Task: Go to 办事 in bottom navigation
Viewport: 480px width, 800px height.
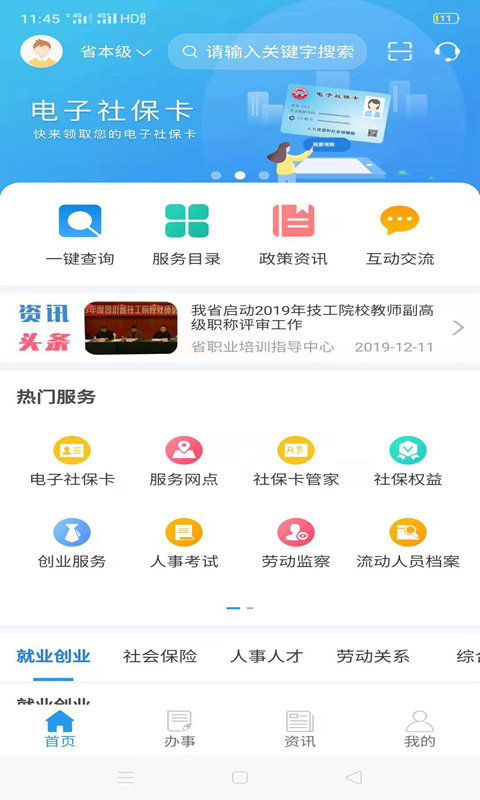Action: 180,729
